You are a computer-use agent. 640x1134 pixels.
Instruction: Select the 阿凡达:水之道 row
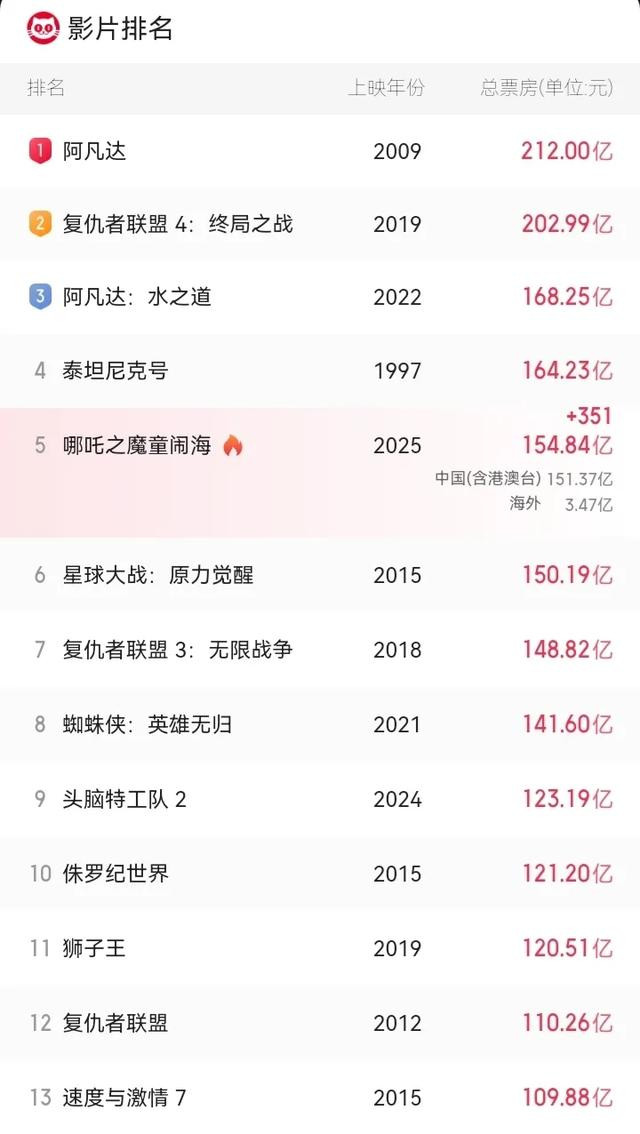pyautogui.click(x=320, y=297)
